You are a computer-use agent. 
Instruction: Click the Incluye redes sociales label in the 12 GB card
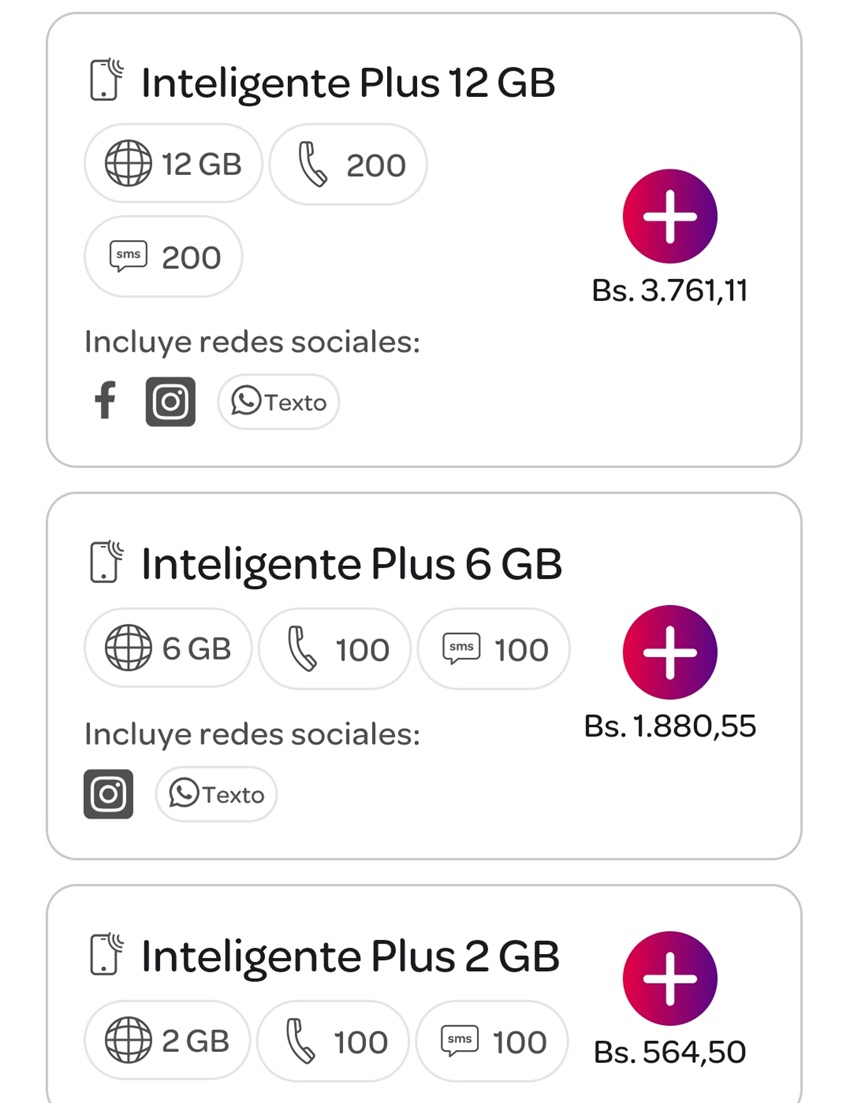250,341
